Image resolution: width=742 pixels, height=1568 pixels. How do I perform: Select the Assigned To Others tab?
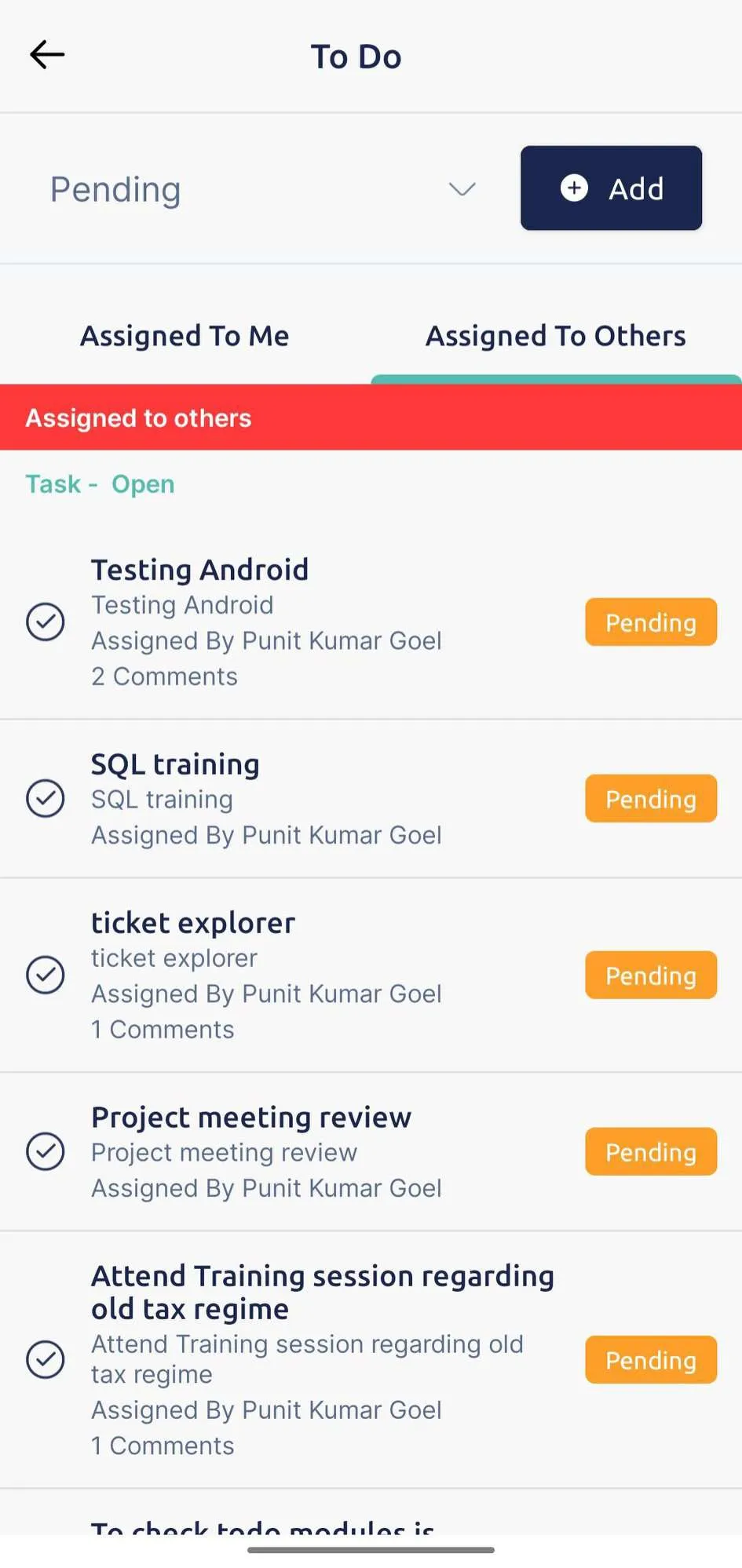point(554,335)
